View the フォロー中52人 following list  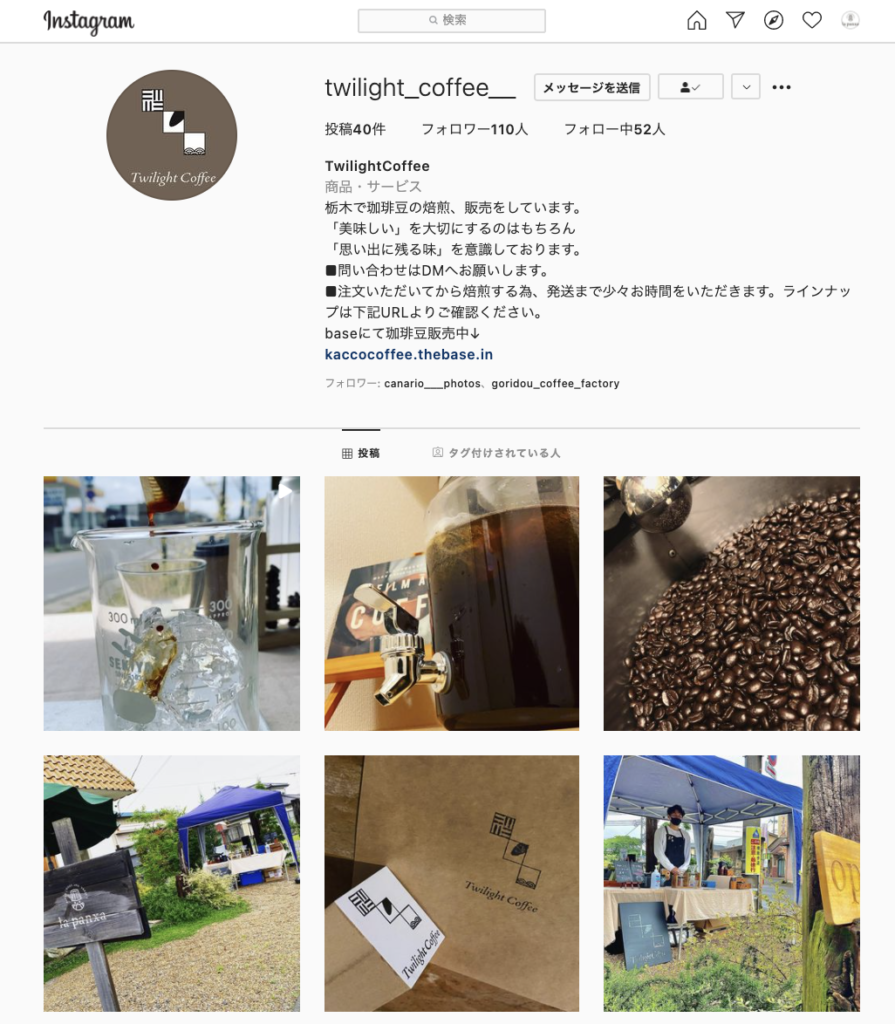614,129
